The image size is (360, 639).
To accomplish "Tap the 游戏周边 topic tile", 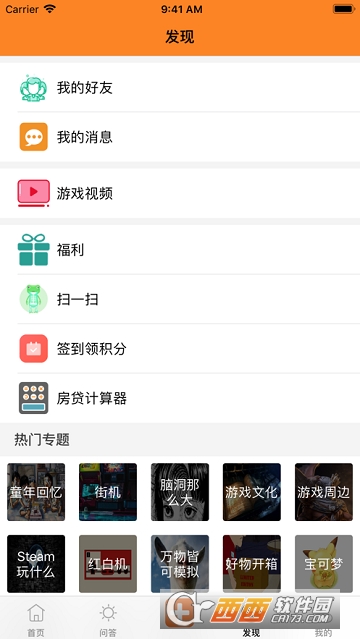I will click(324, 492).
